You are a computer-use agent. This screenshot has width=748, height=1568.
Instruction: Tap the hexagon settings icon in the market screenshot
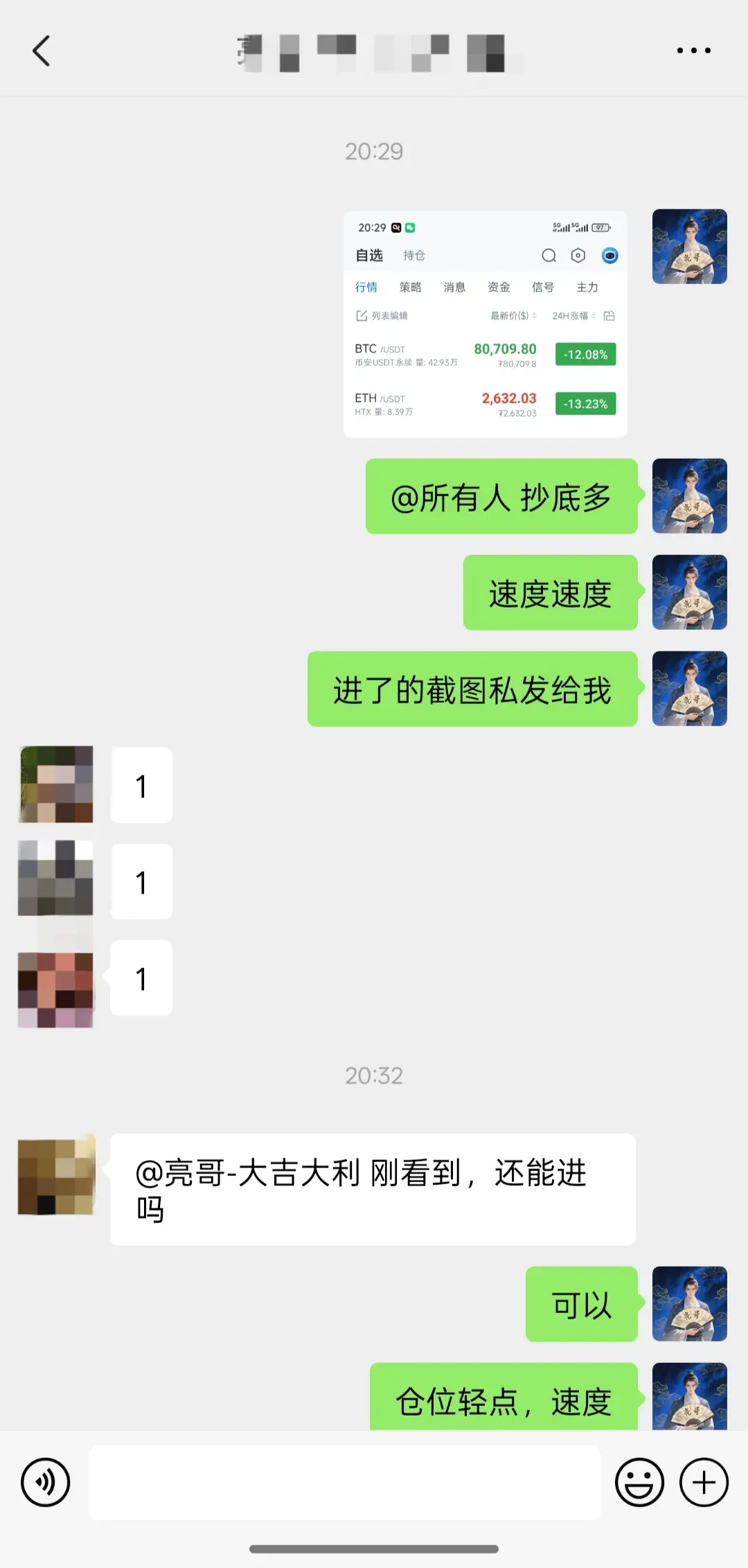[577, 256]
